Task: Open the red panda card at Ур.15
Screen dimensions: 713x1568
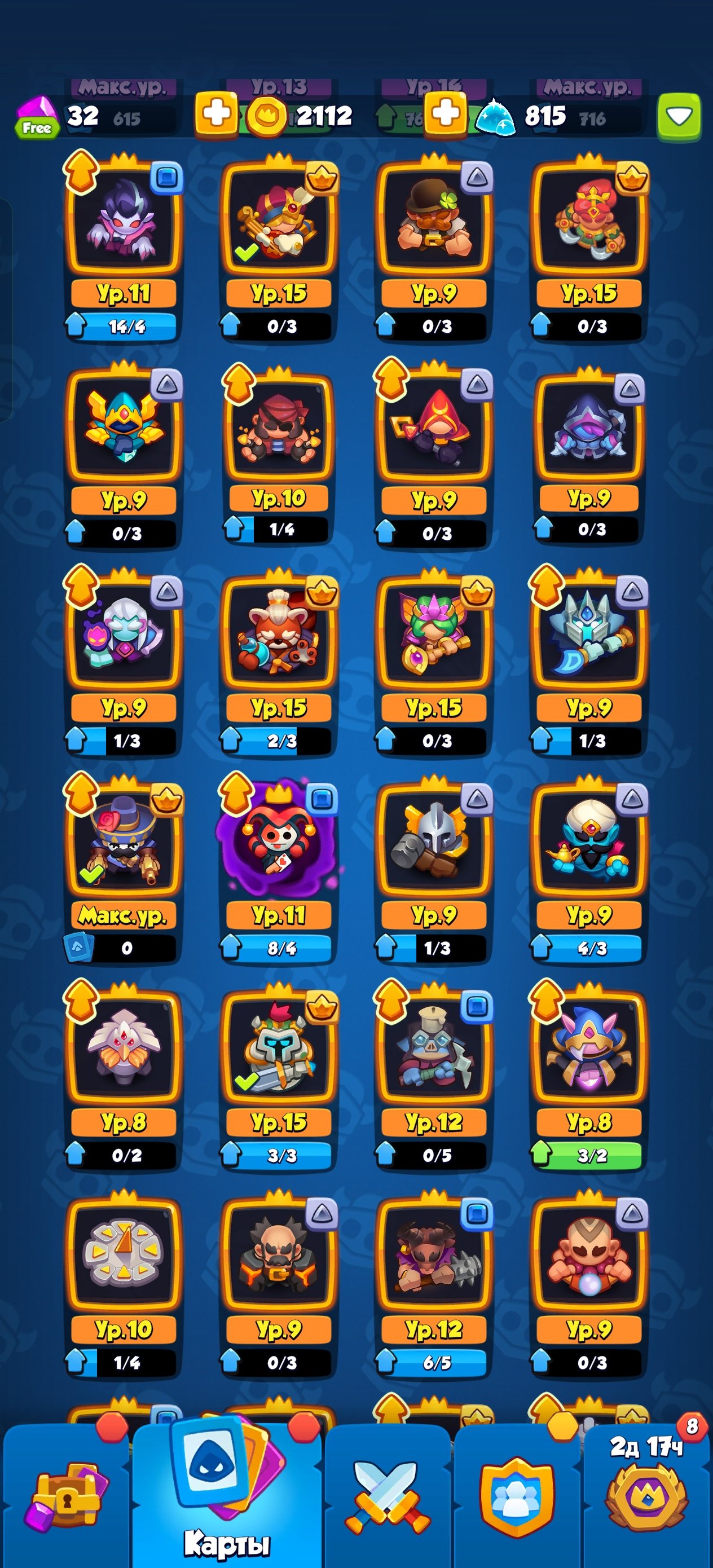Action: point(279,661)
